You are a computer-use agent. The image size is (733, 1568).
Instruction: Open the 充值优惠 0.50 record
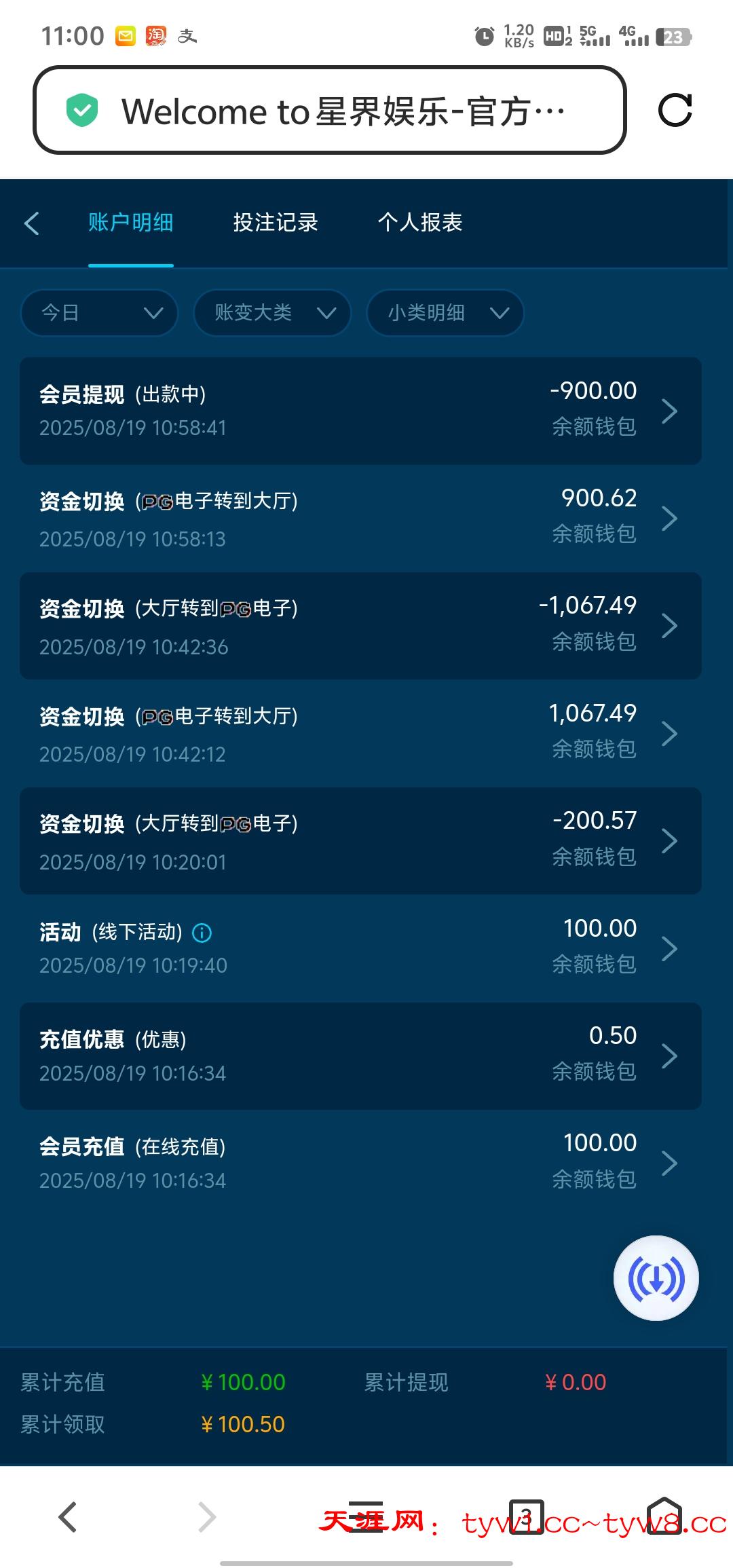coord(360,1056)
